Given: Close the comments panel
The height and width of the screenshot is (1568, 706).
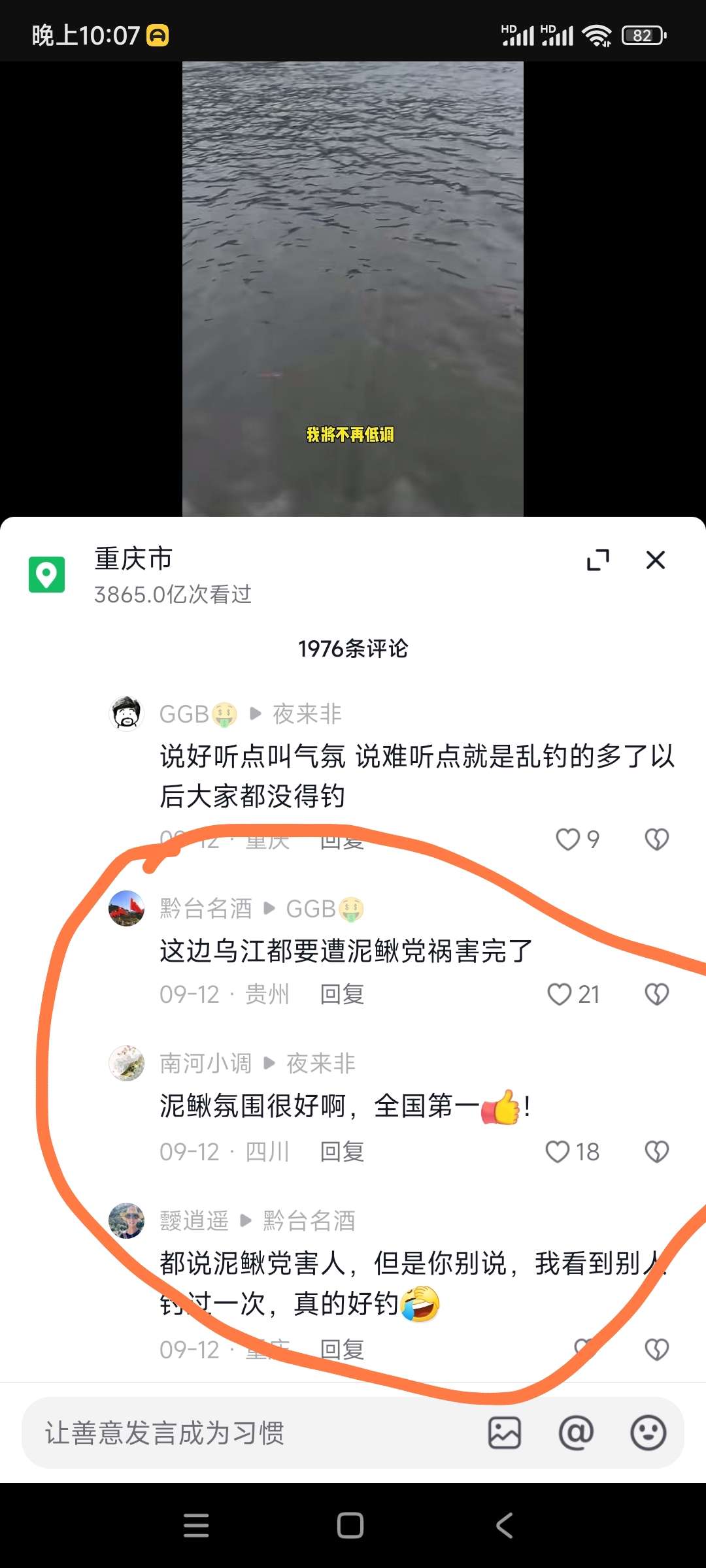Looking at the screenshot, I should tap(655, 560).
